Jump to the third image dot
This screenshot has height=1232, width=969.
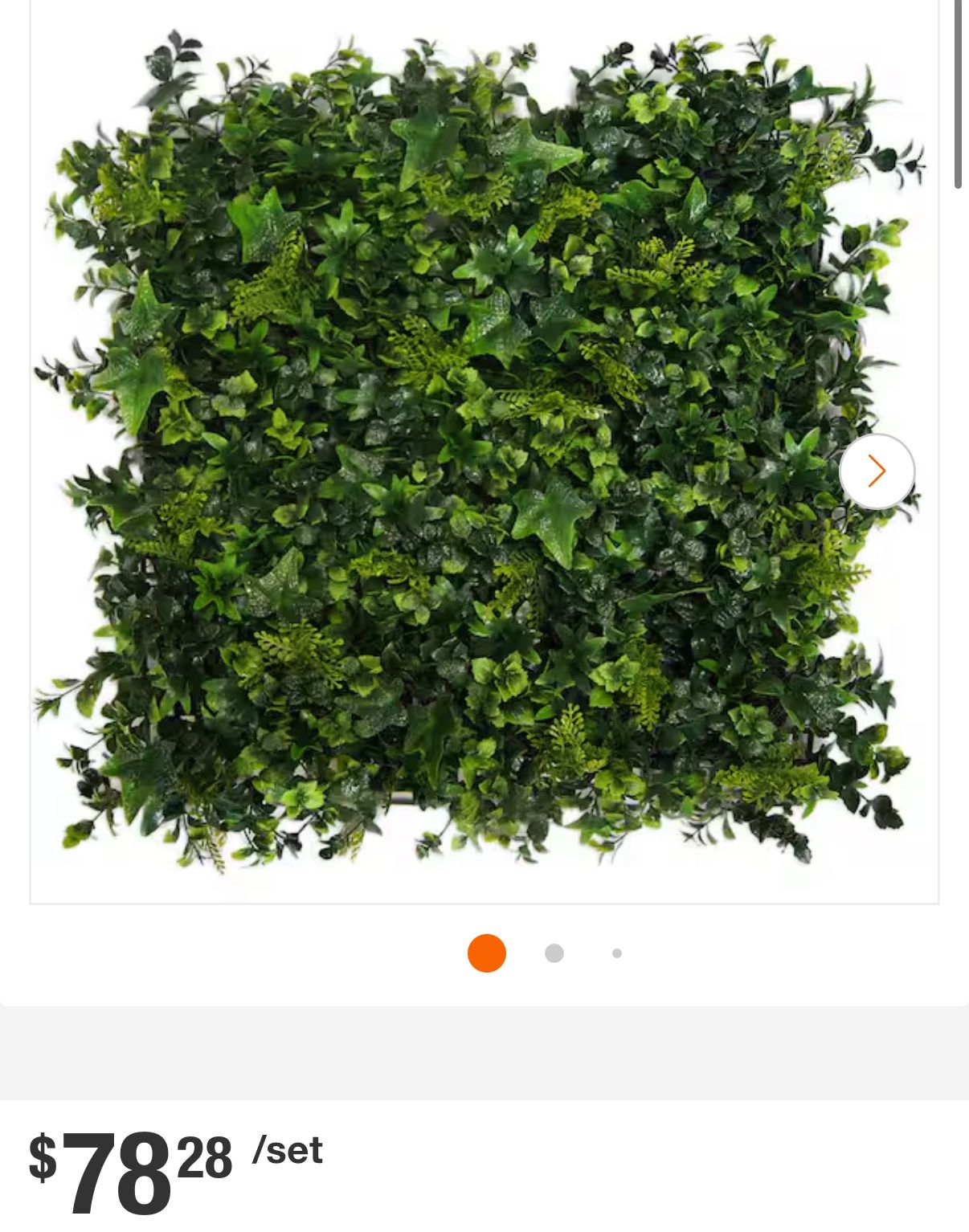[617, 953]
